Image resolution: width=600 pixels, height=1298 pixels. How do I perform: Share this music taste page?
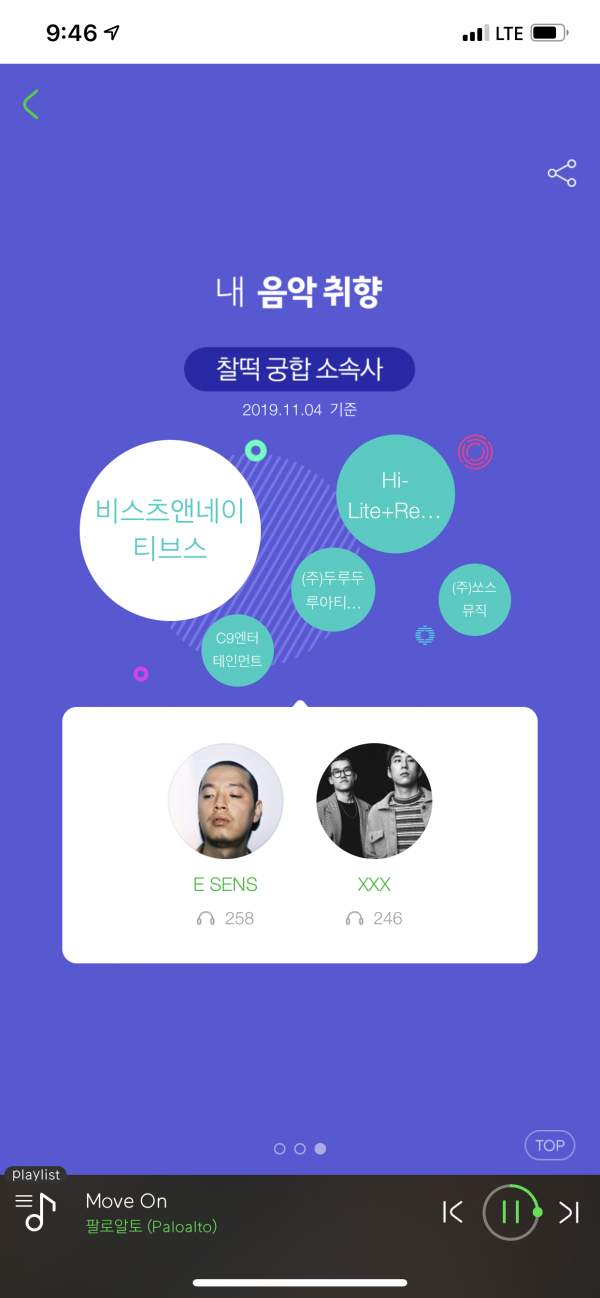pyautogui.click(x=562, y=173)
